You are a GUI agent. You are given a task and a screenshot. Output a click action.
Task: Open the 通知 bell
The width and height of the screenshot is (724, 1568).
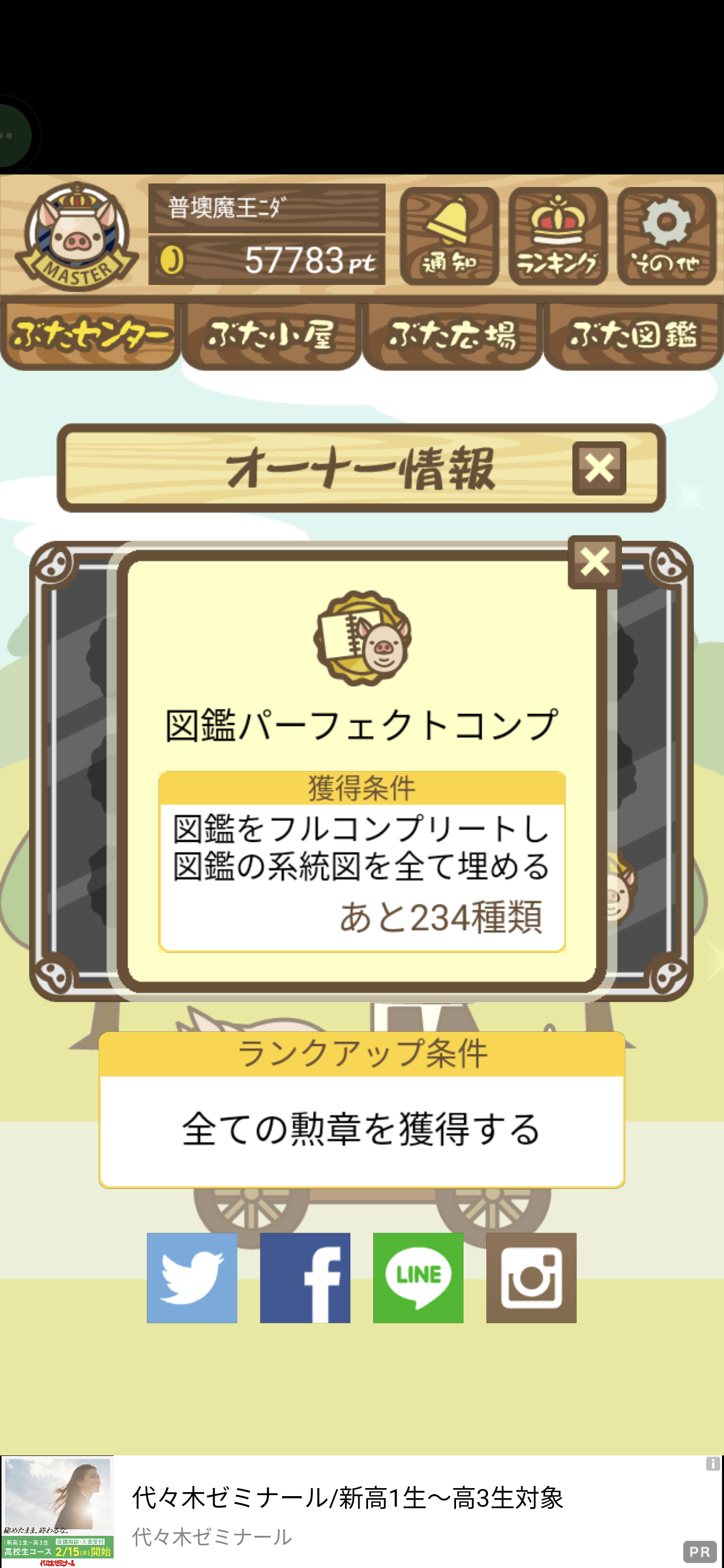click(449, 236)
